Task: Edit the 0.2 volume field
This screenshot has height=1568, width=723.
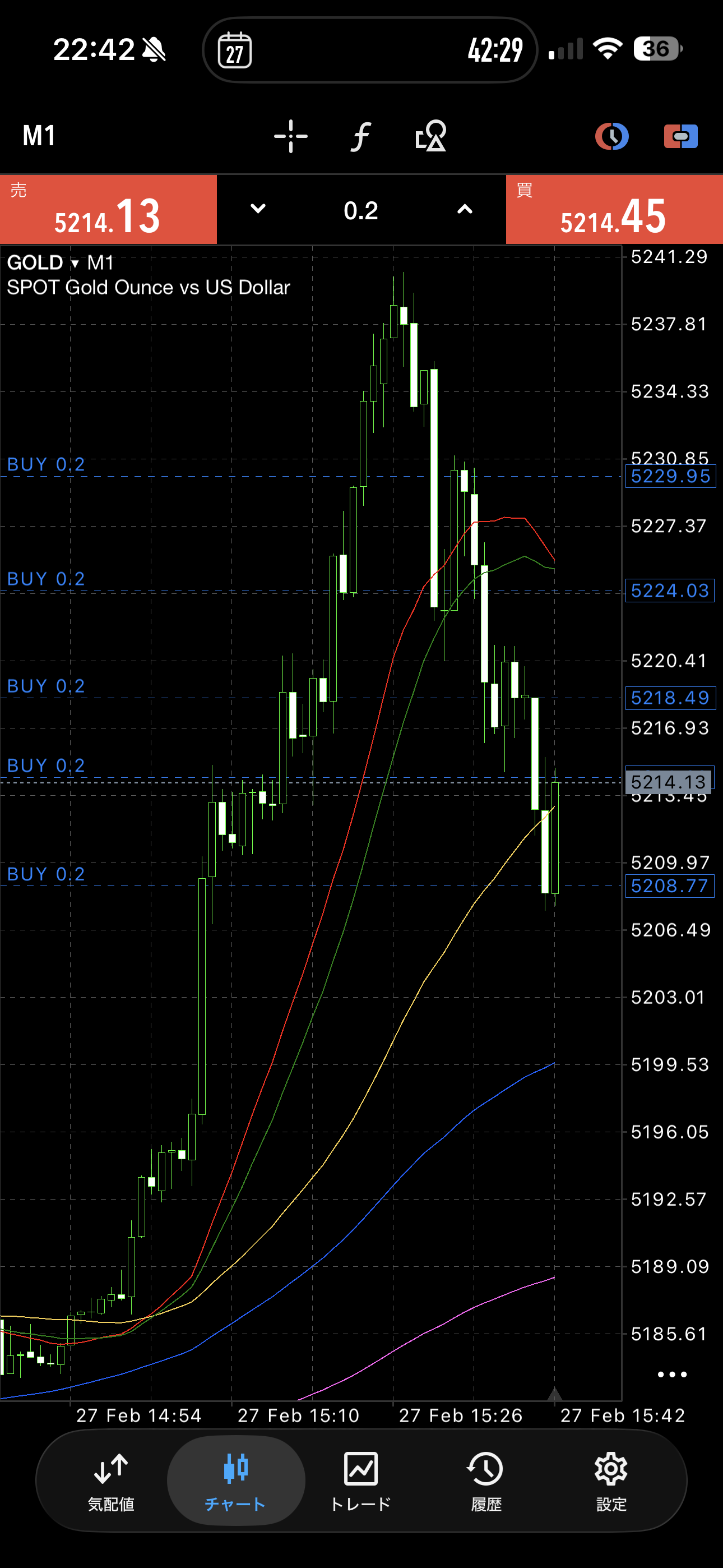Action: pos(361,211)
